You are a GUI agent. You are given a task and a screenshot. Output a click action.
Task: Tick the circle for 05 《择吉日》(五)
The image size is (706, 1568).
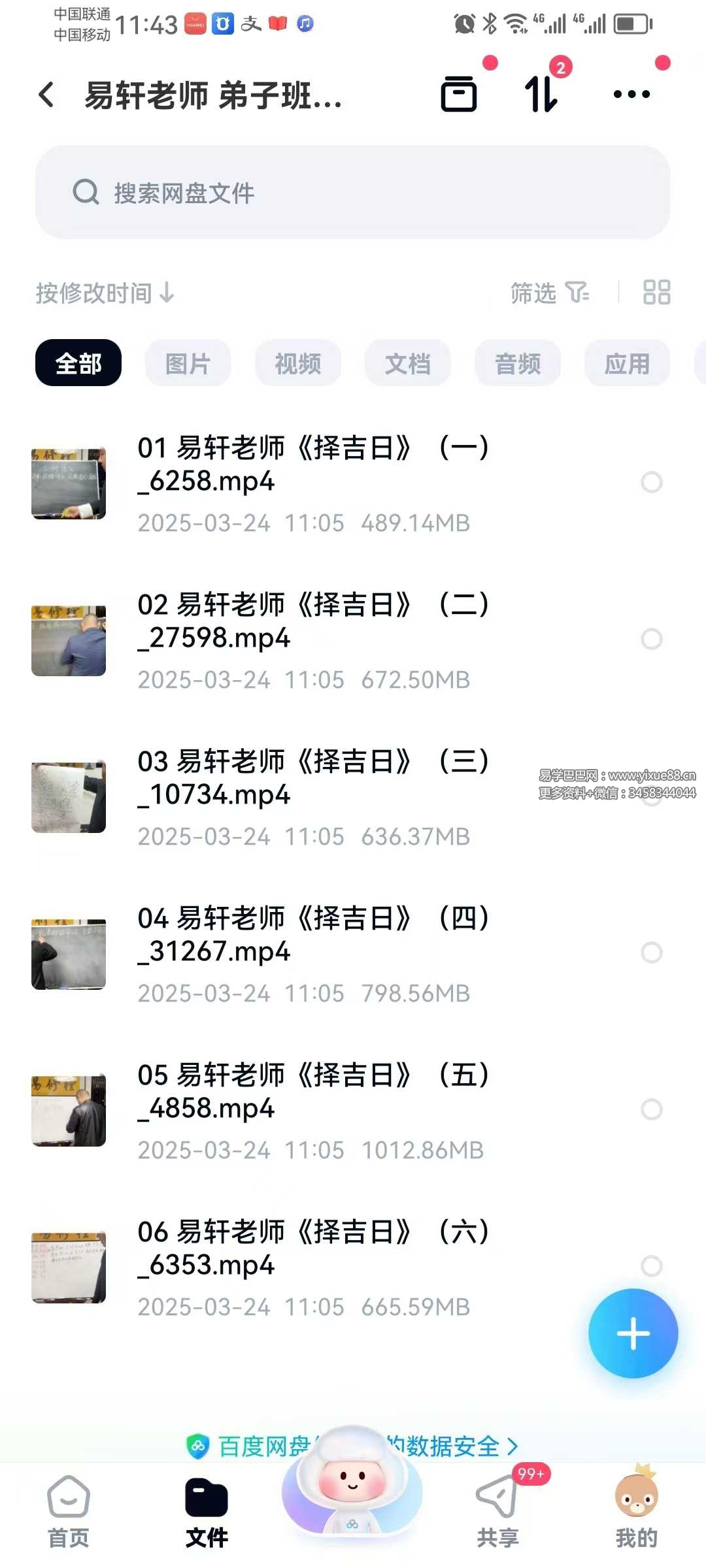(651, 1109)
